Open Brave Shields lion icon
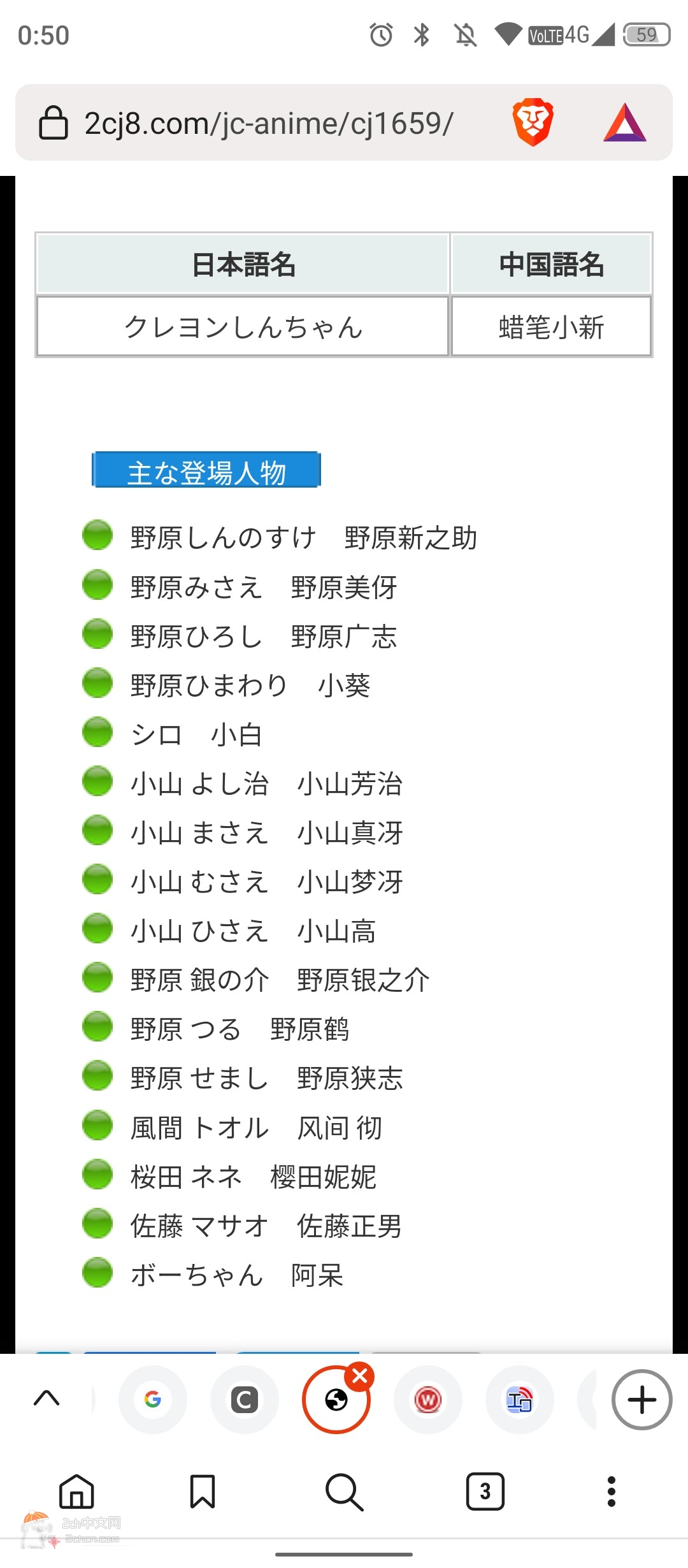 [x=533, y=122]
